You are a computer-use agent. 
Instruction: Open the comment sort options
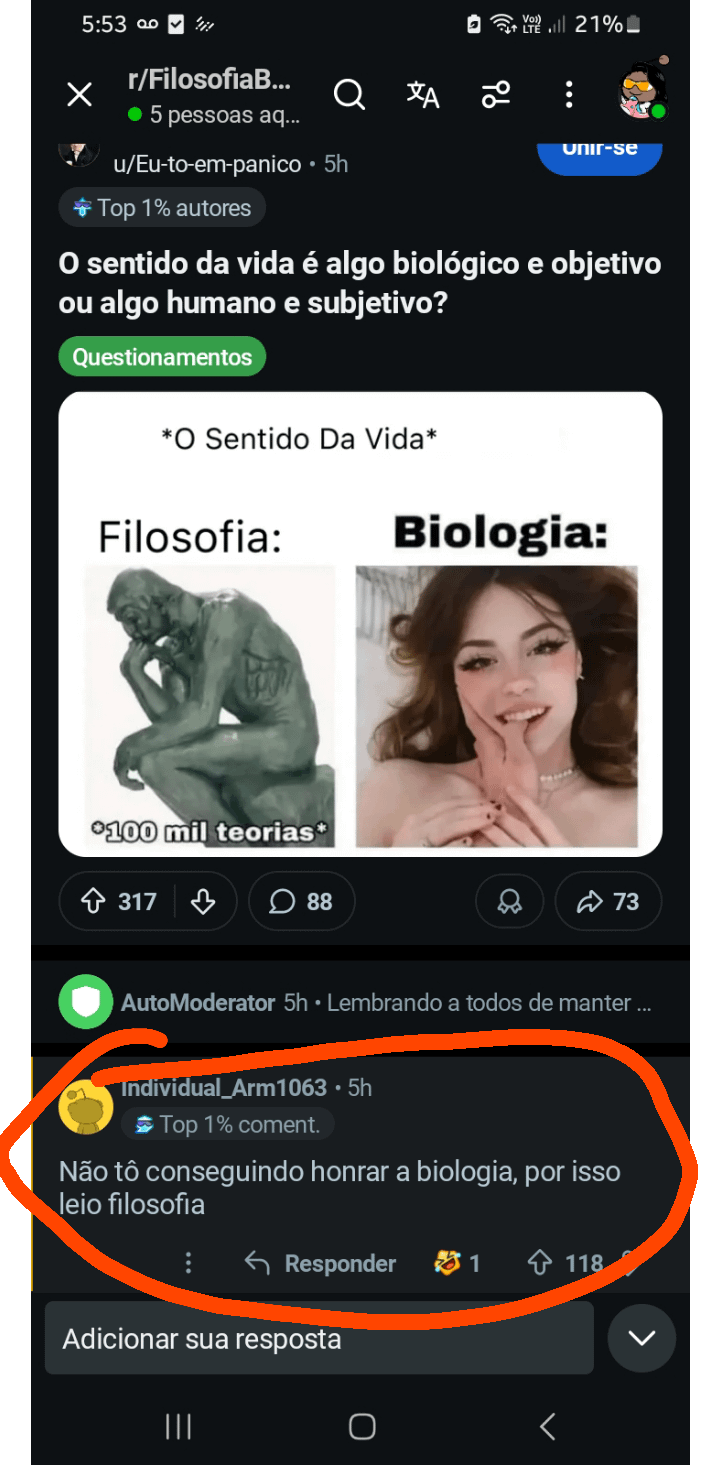point(496,95)
